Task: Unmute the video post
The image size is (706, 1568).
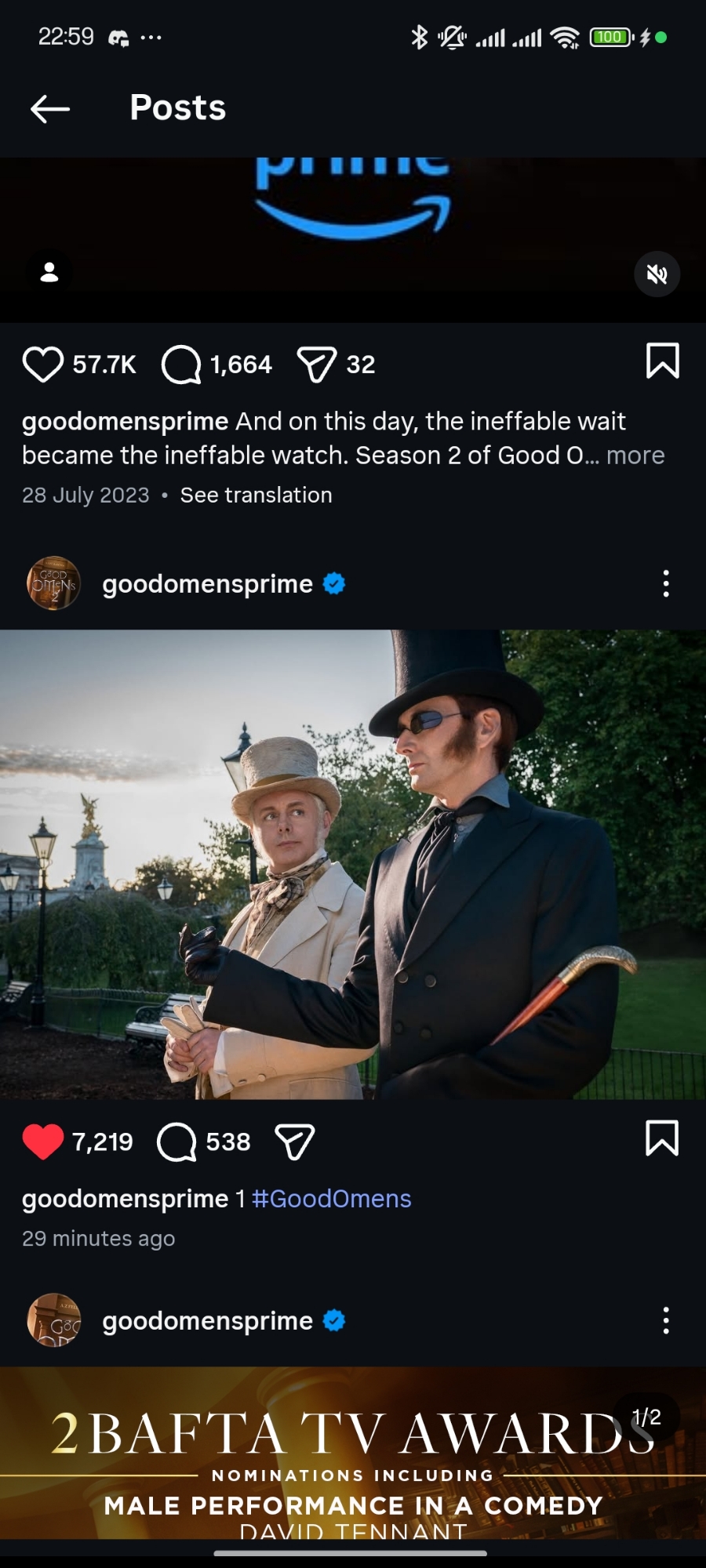Action: click(657, 274)
